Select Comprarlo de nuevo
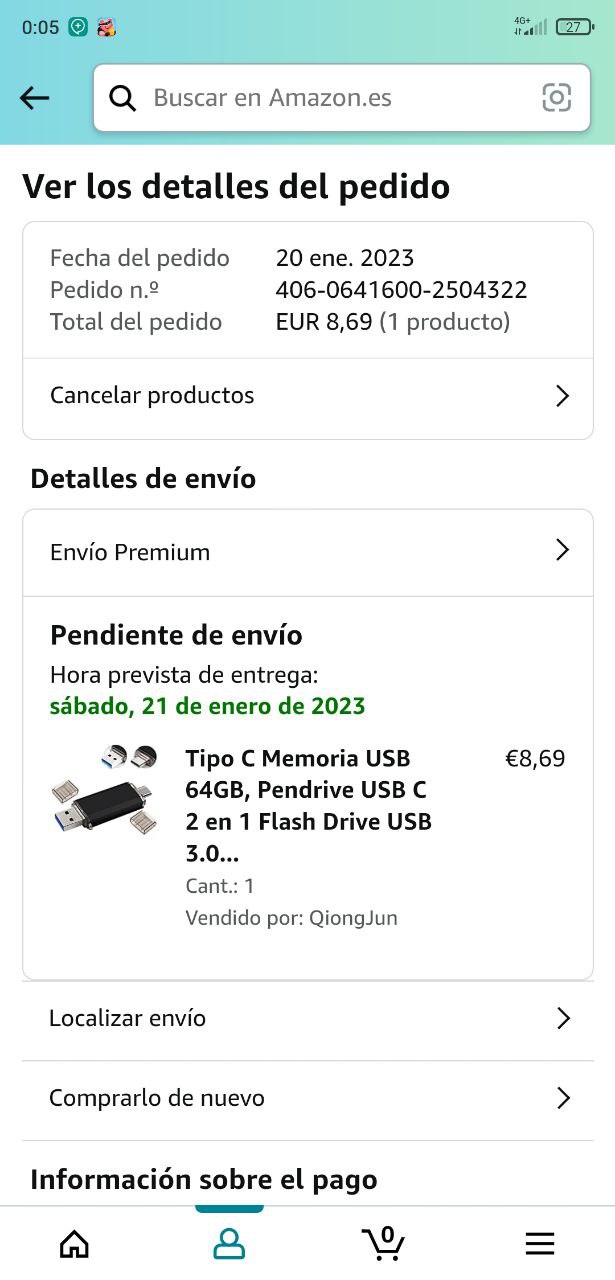Screen dimensions: 615x1280 pos(308,1099)
